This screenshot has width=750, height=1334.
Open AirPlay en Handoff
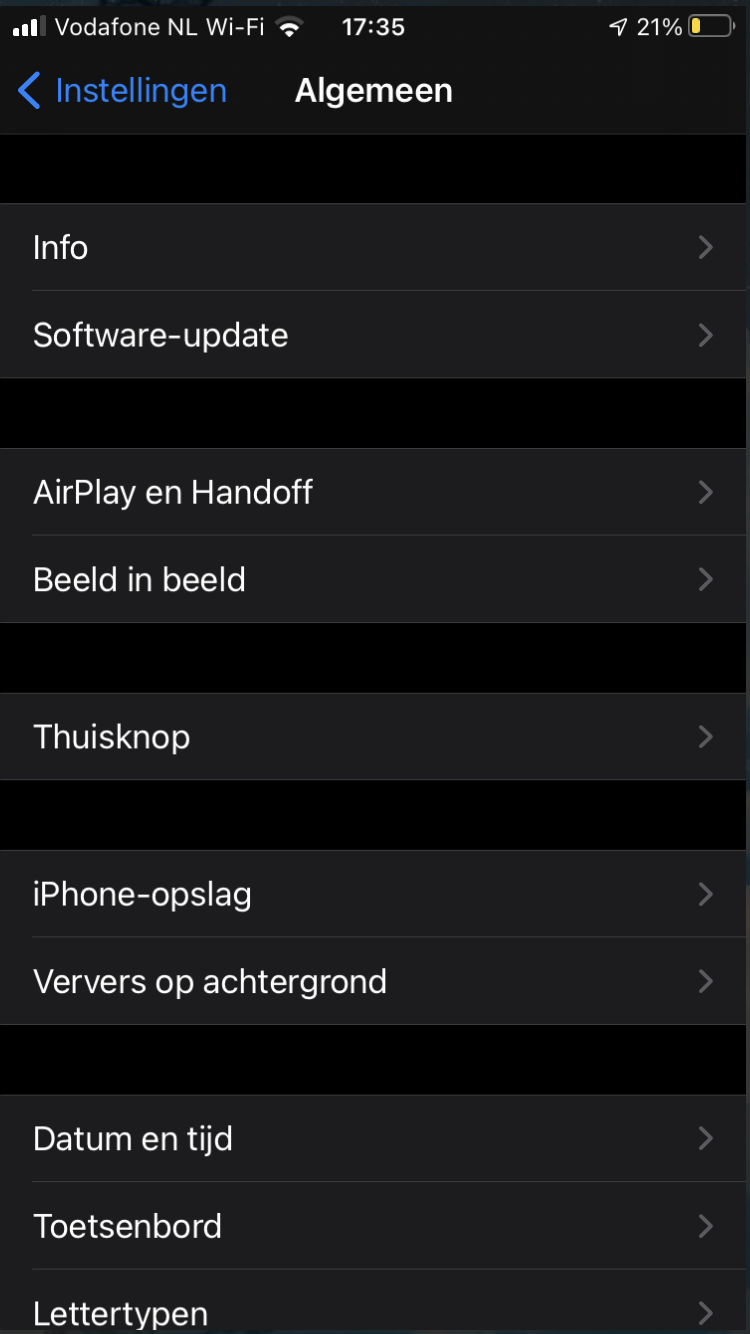point(374,492)
